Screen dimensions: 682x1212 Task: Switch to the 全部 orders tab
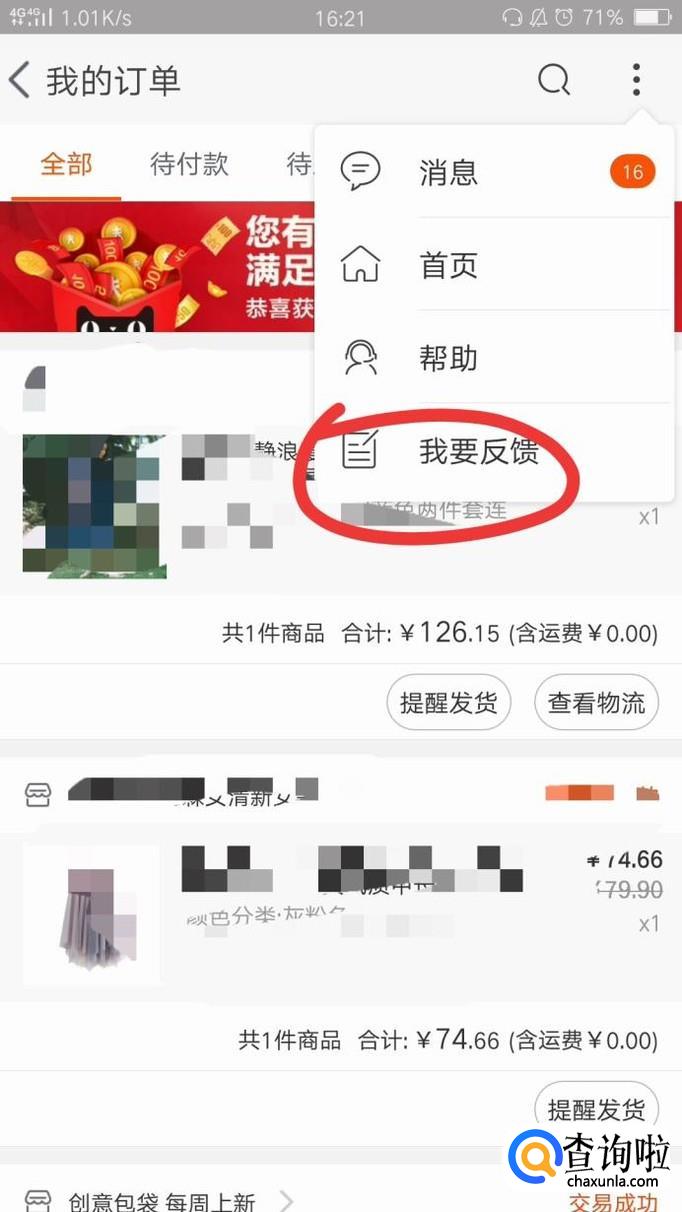tap(66, 164)
